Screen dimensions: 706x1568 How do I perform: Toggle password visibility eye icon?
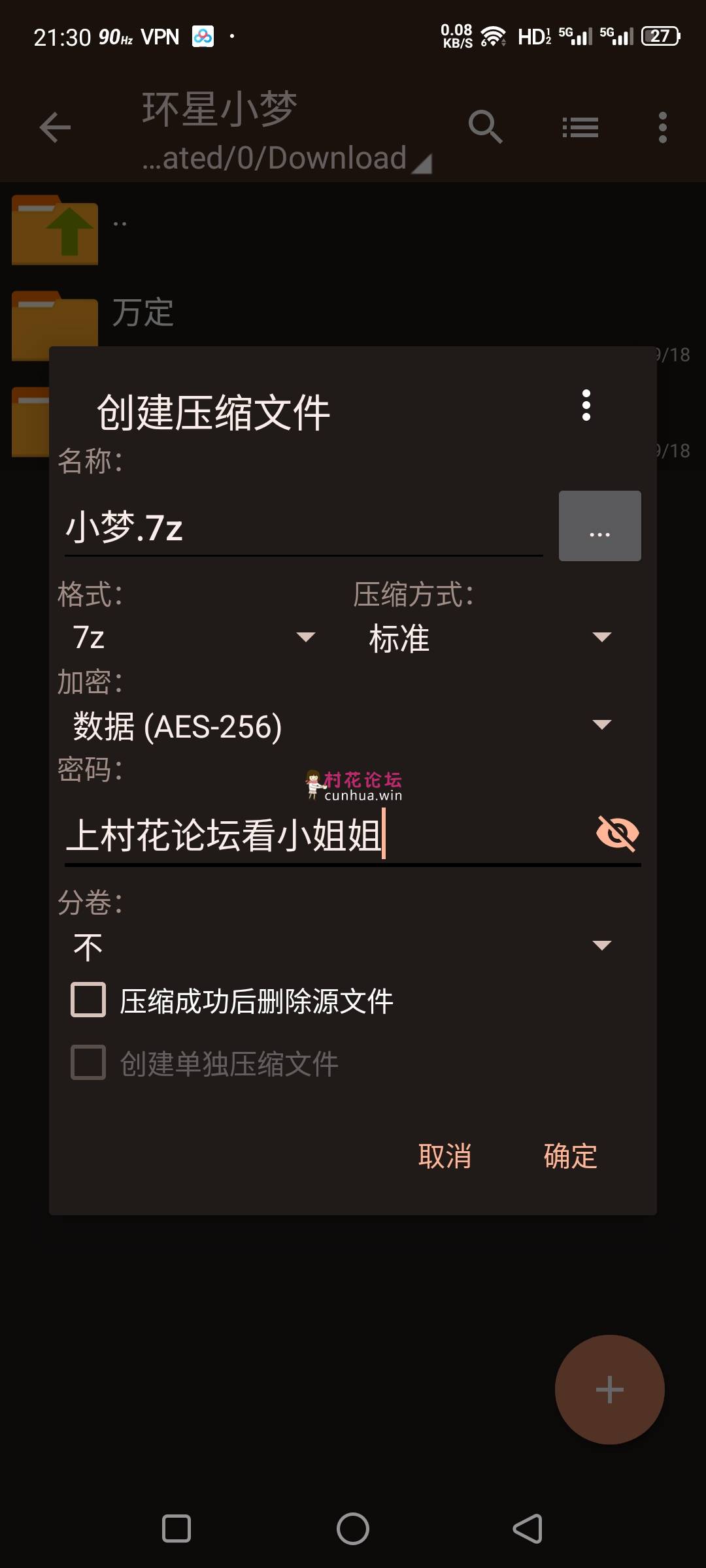click(617, 834)
